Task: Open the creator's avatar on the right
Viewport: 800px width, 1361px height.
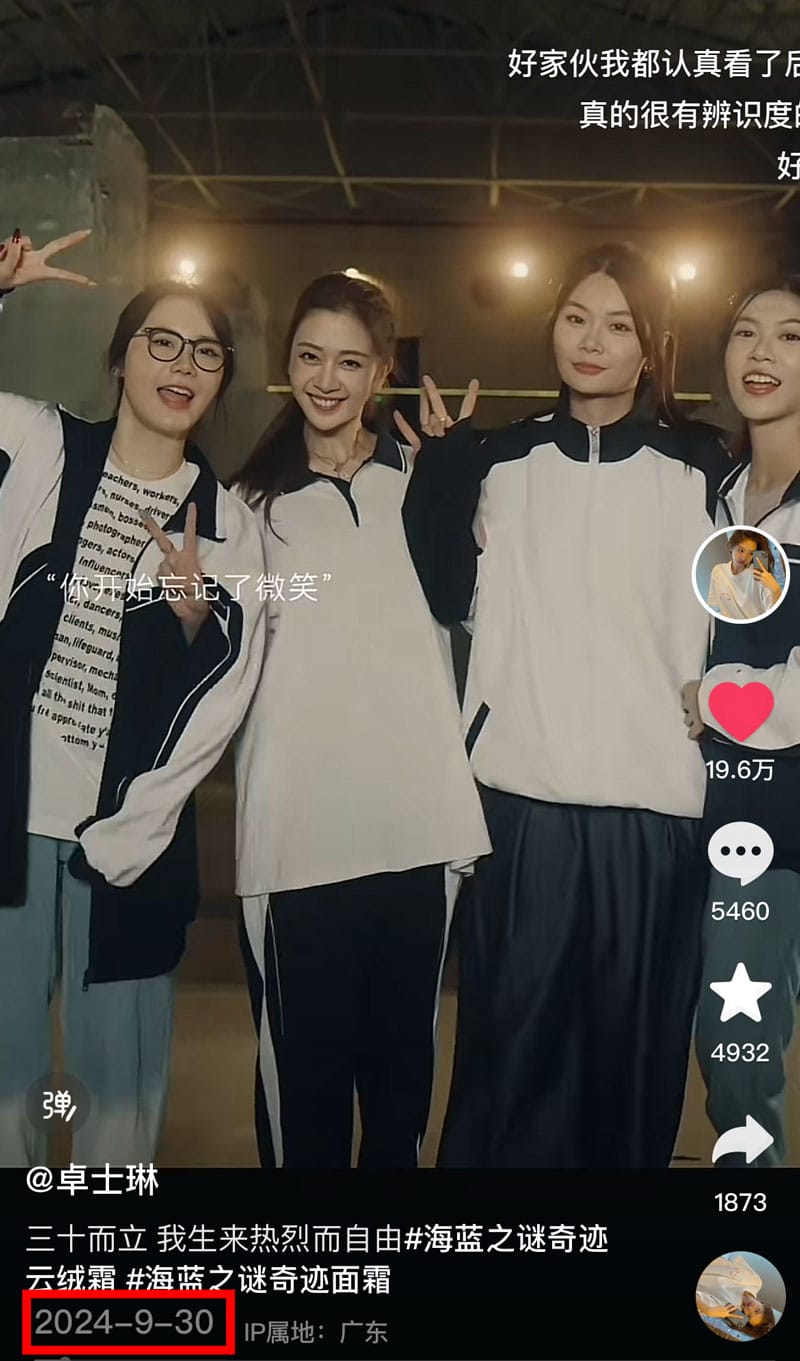Action: tap(741, 575)
